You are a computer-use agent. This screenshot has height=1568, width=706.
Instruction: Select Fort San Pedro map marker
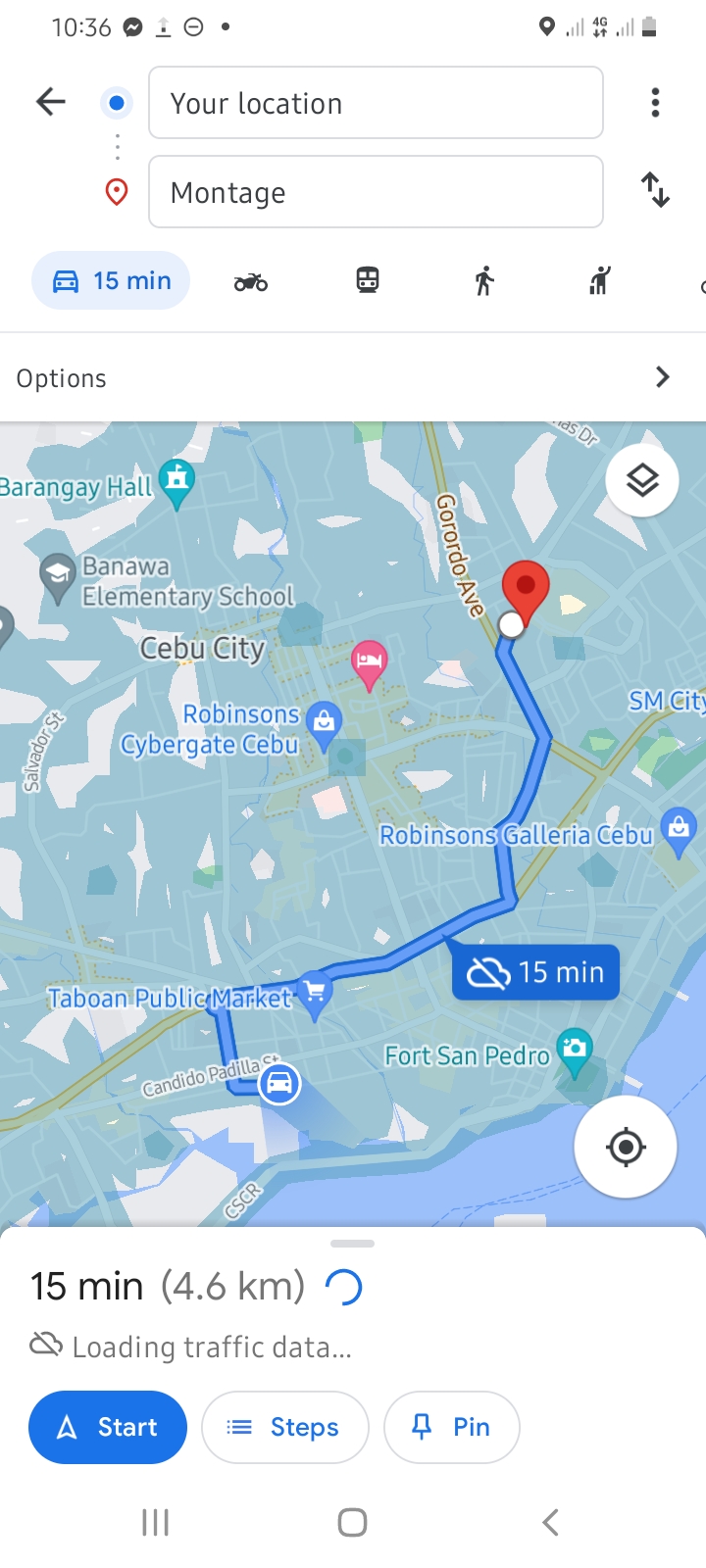575,1049
